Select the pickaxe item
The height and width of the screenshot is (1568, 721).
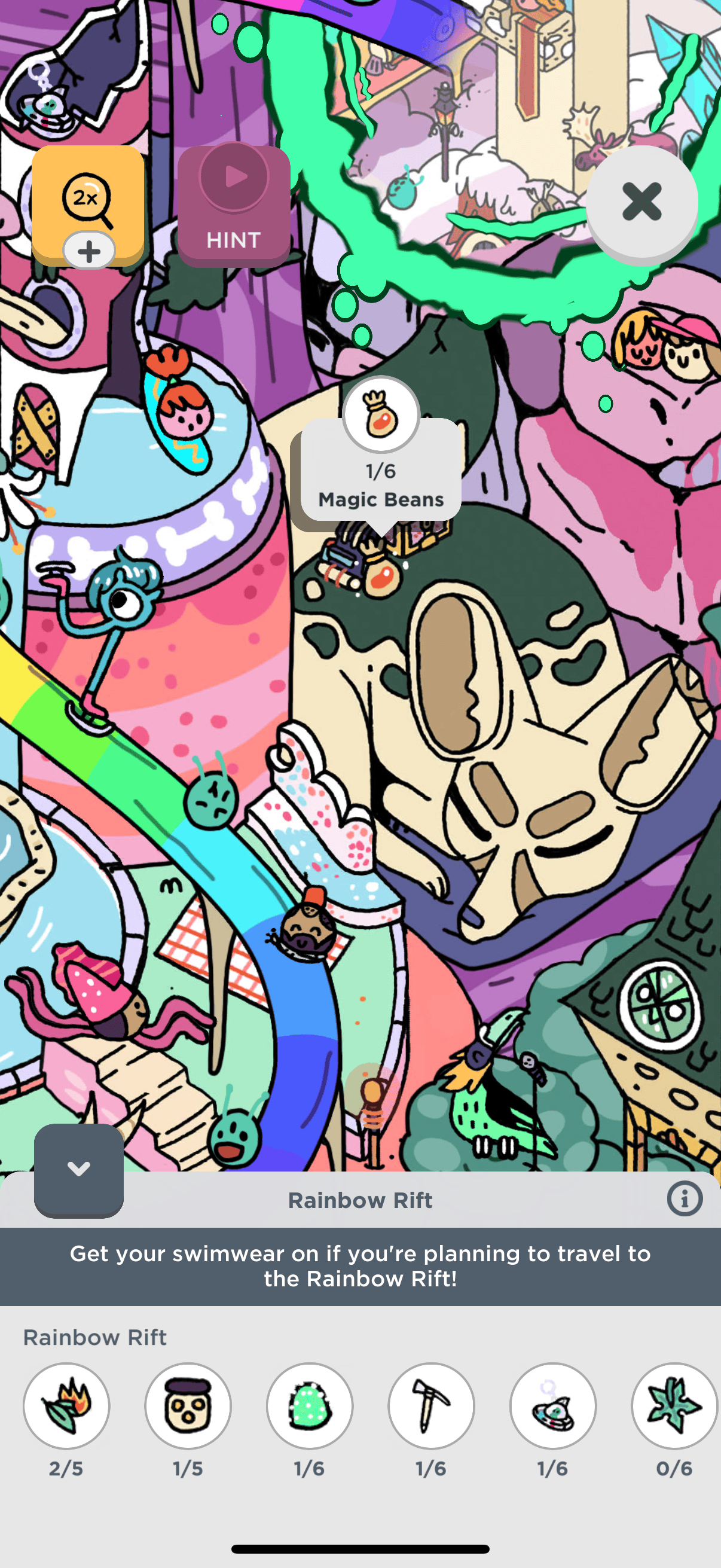432,1406
